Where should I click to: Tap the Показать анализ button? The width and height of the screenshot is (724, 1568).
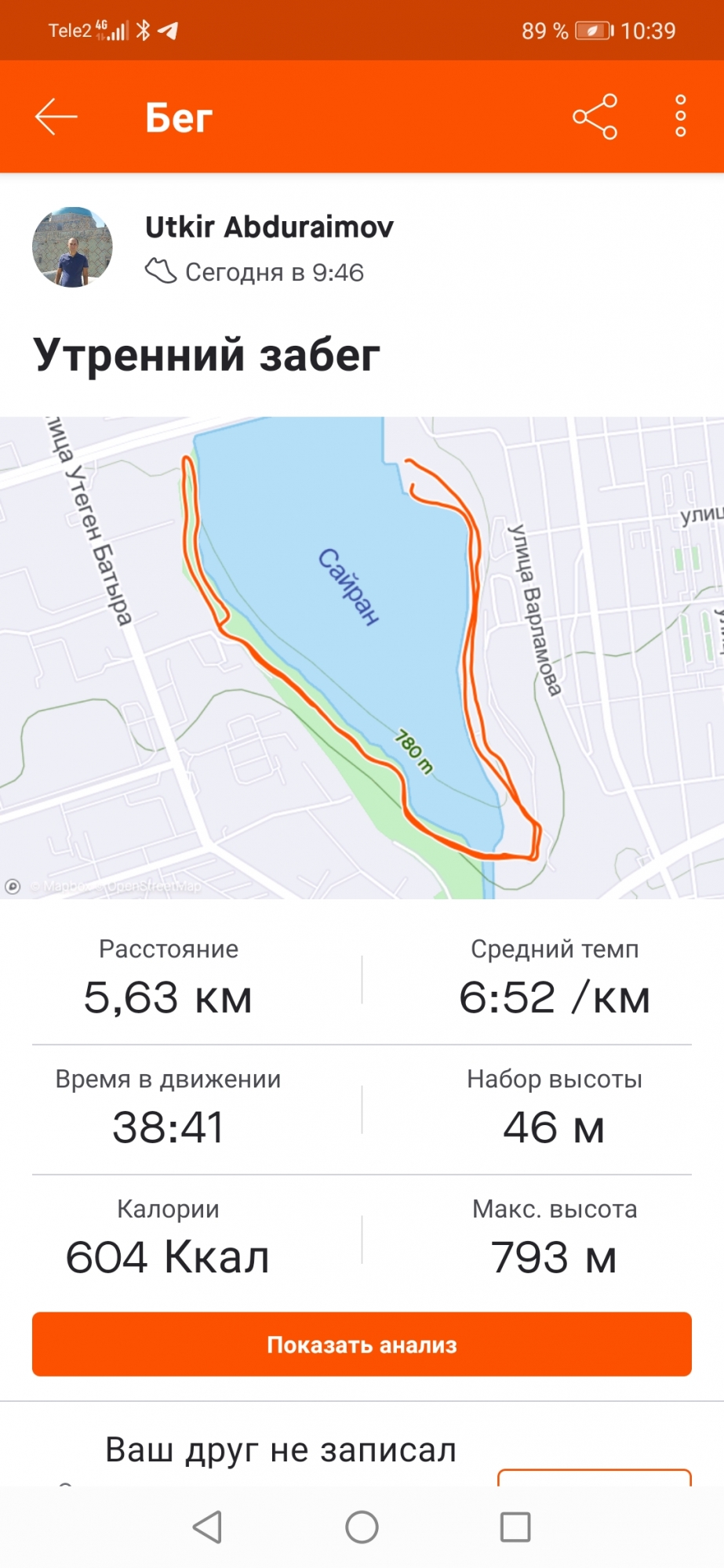click(x=362, y=1344)
